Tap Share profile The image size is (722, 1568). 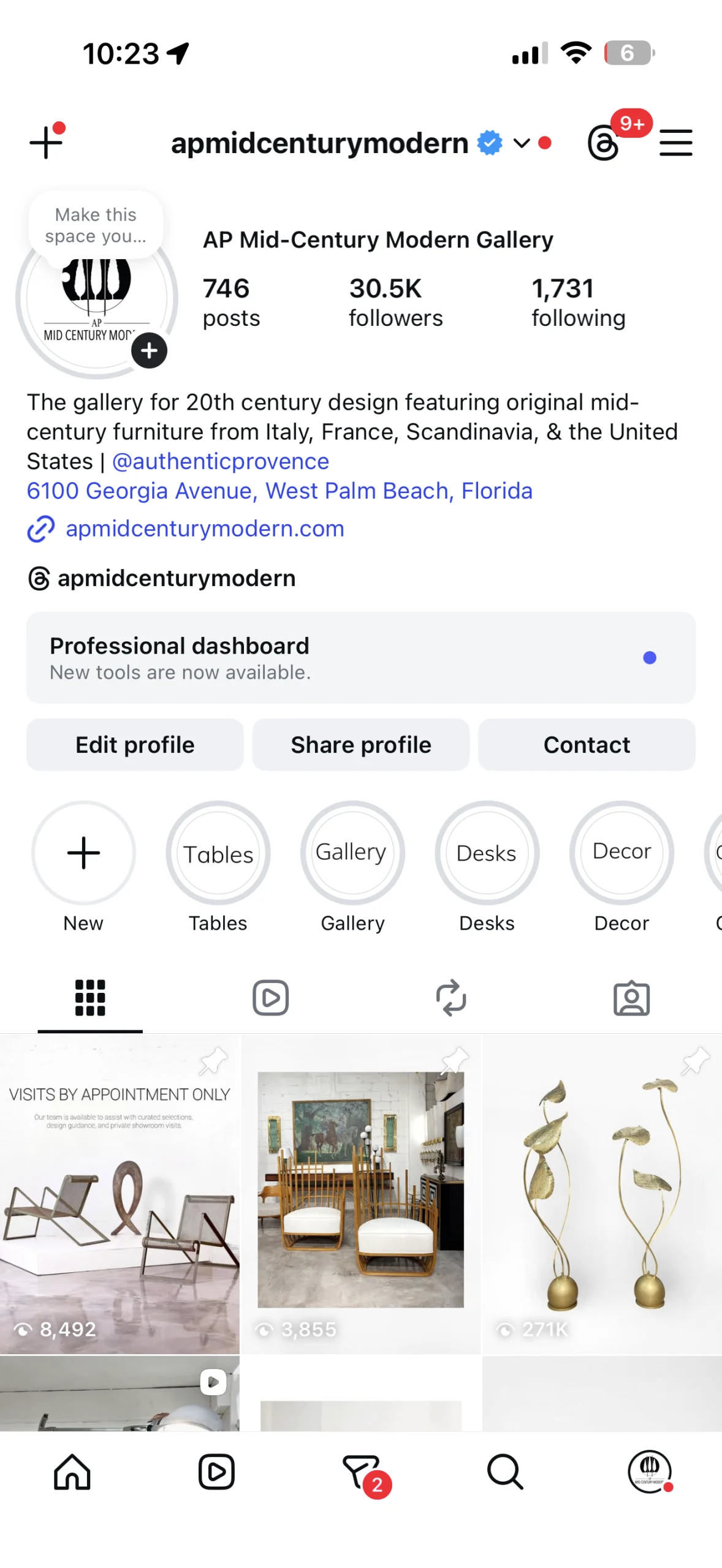[x=361, y=745]
